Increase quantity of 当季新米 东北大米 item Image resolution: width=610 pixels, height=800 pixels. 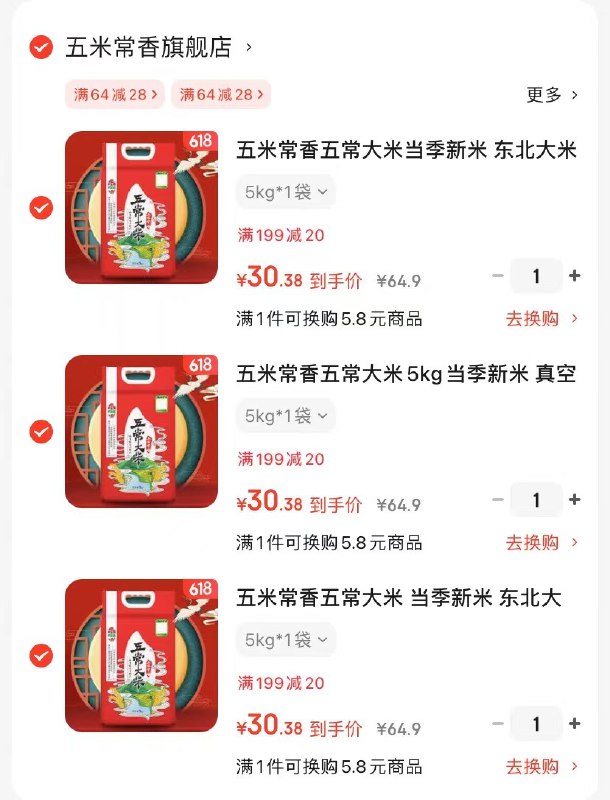[574, 276]
